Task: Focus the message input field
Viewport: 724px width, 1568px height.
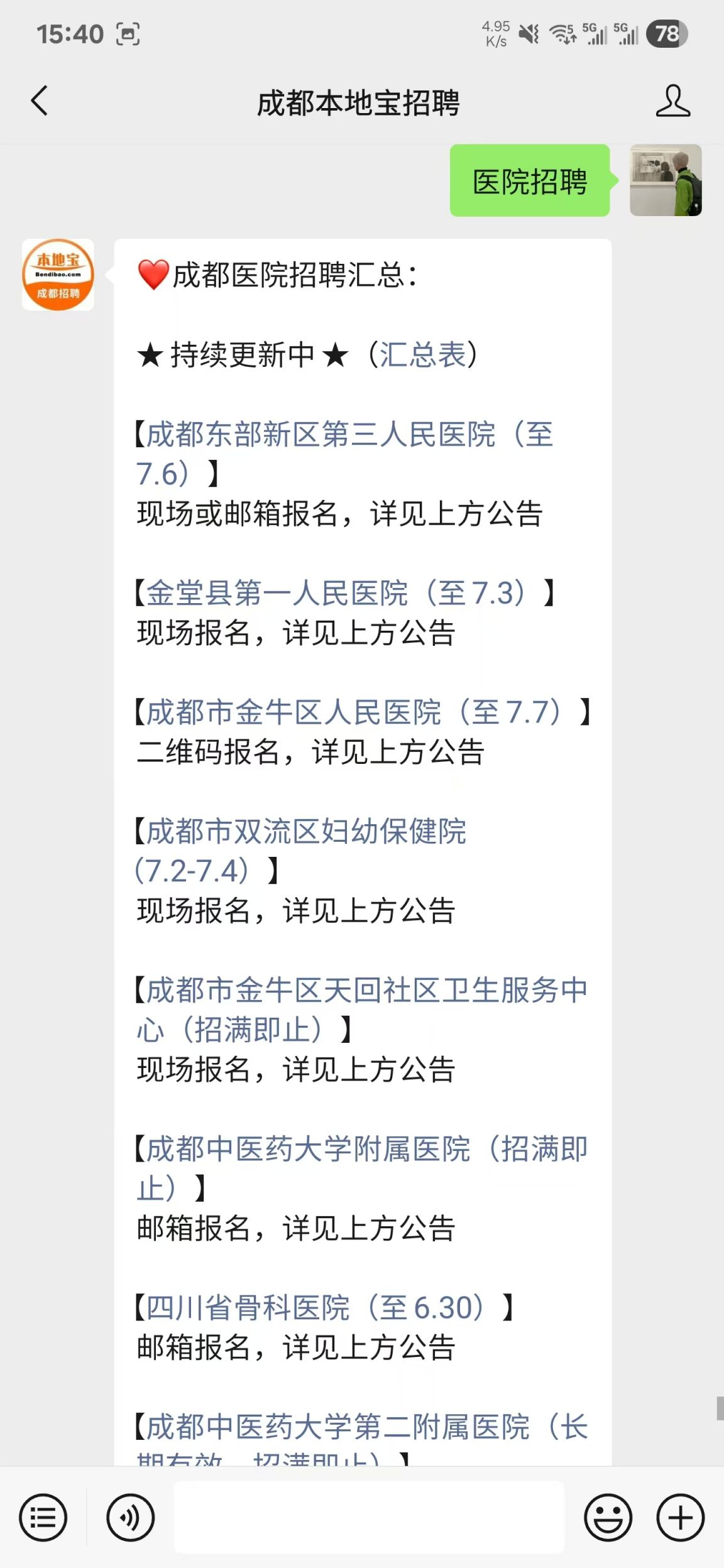Action: pos(369,1517)
